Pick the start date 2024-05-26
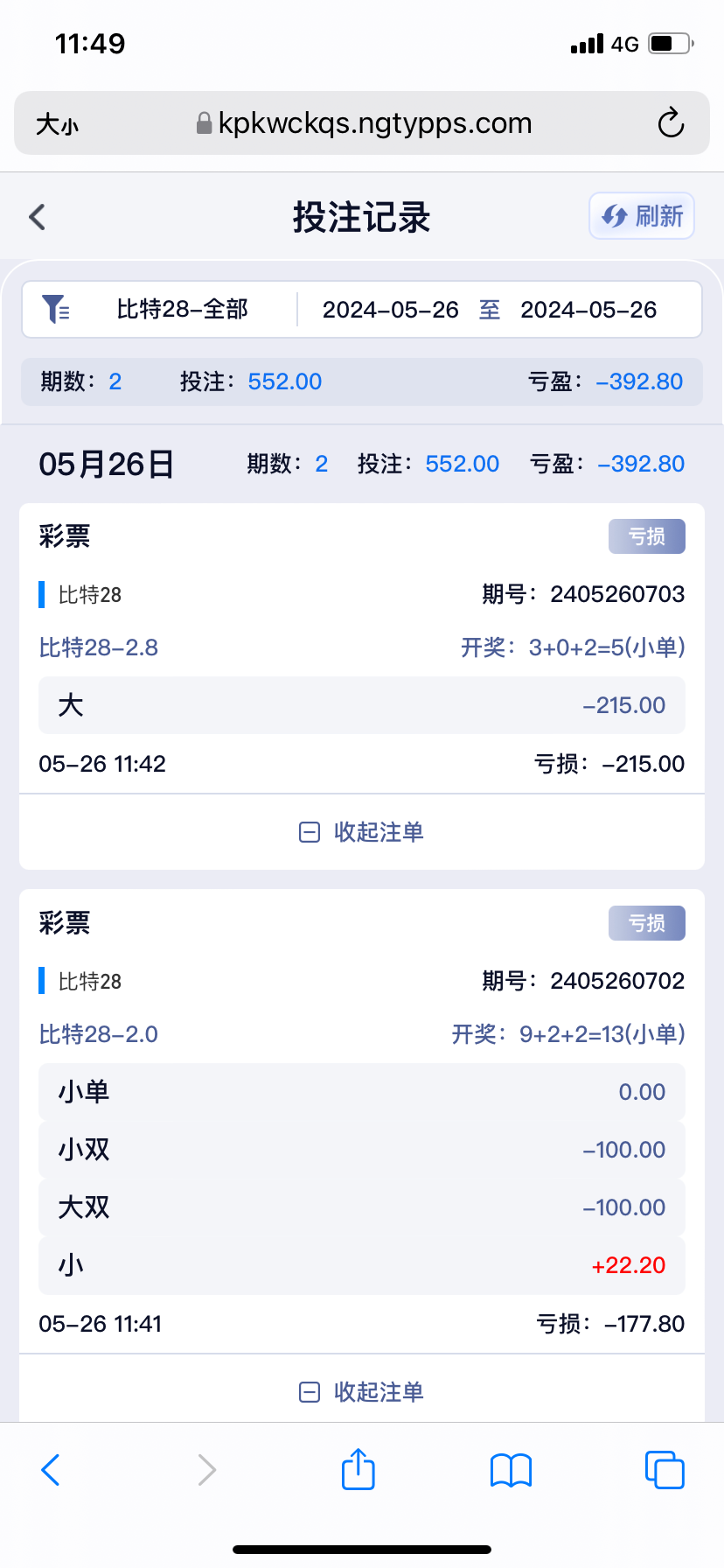The width and height of the screenshot is (724, 1568). pos(390,310)
